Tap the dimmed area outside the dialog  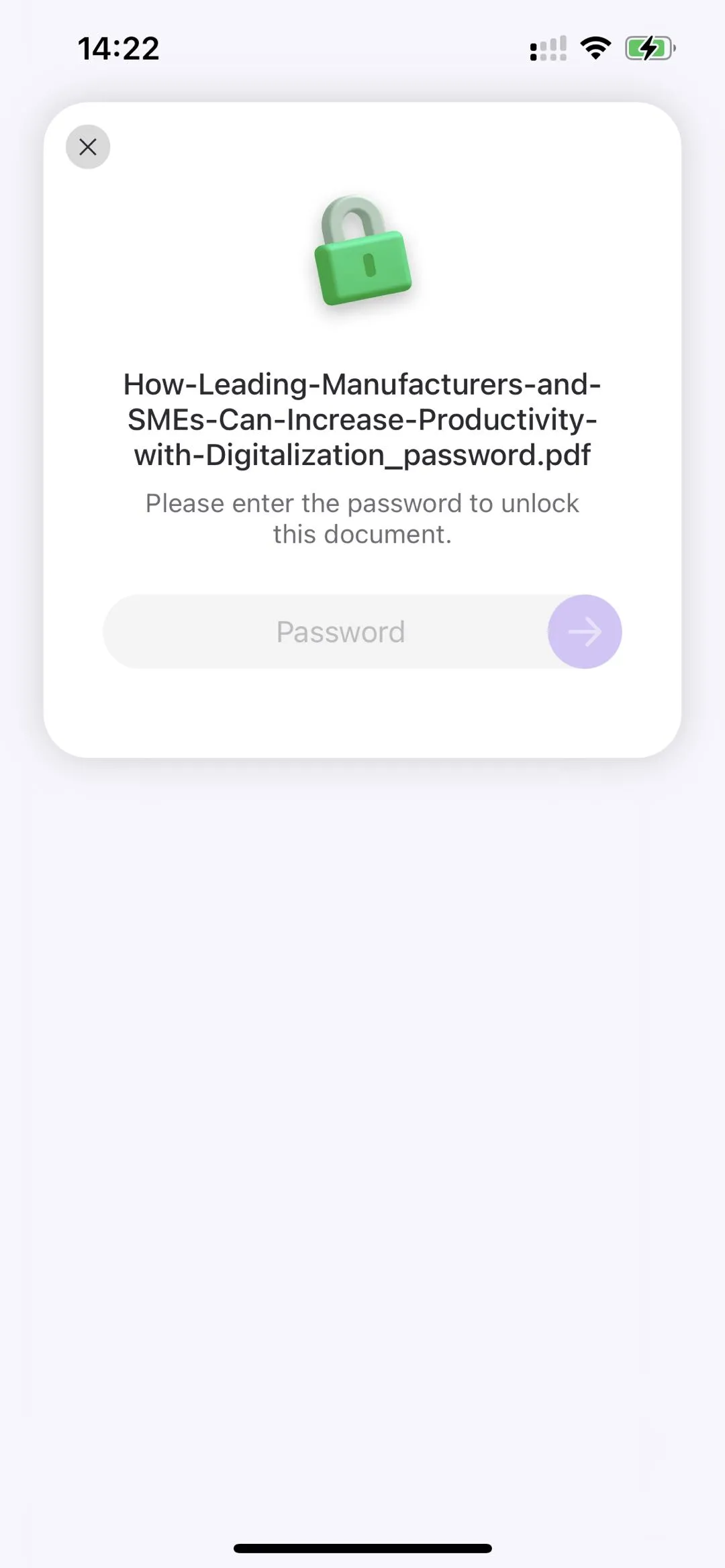click(x=362, y=1141)
